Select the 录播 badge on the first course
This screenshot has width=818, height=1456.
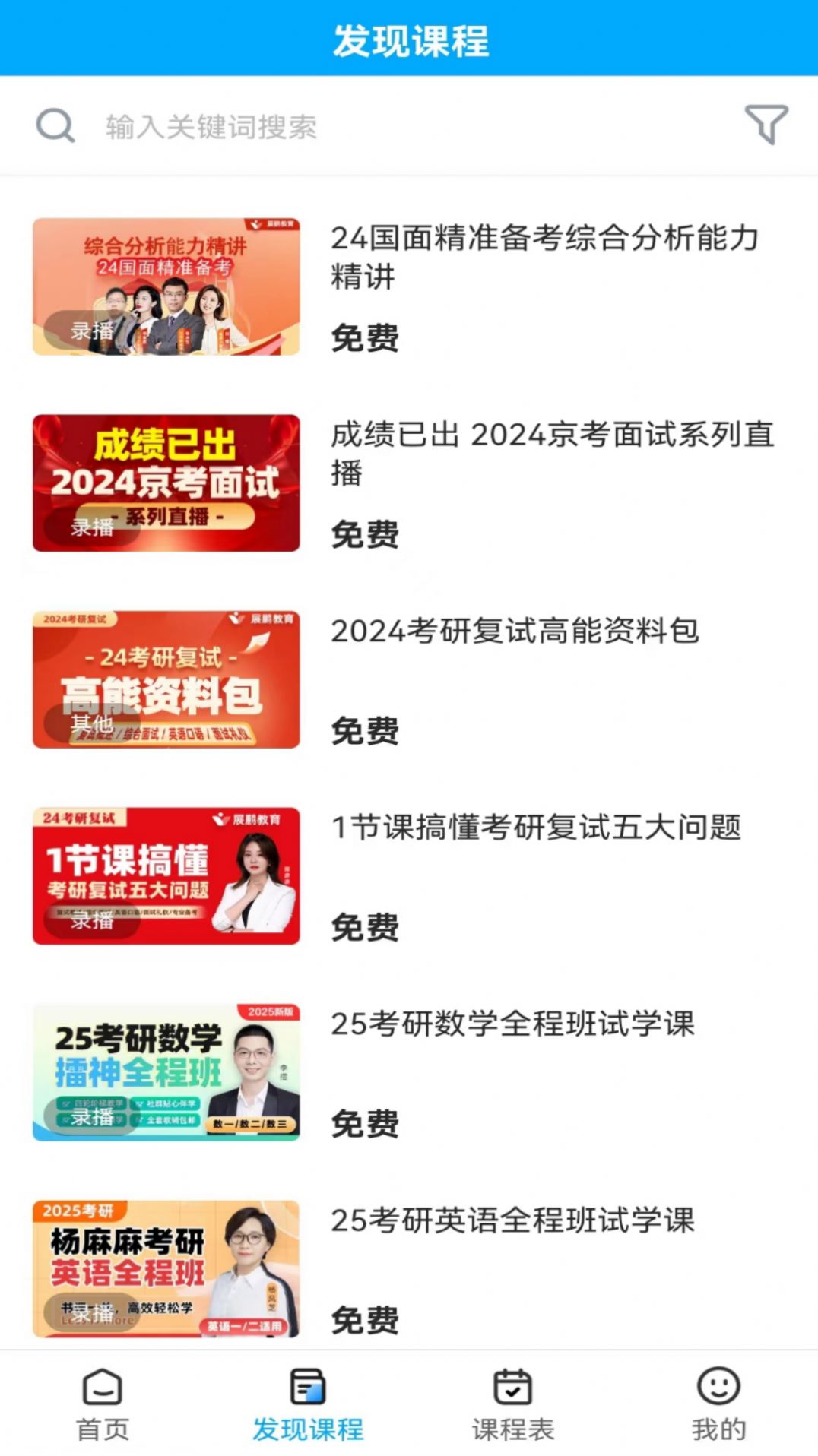point(94,331)
